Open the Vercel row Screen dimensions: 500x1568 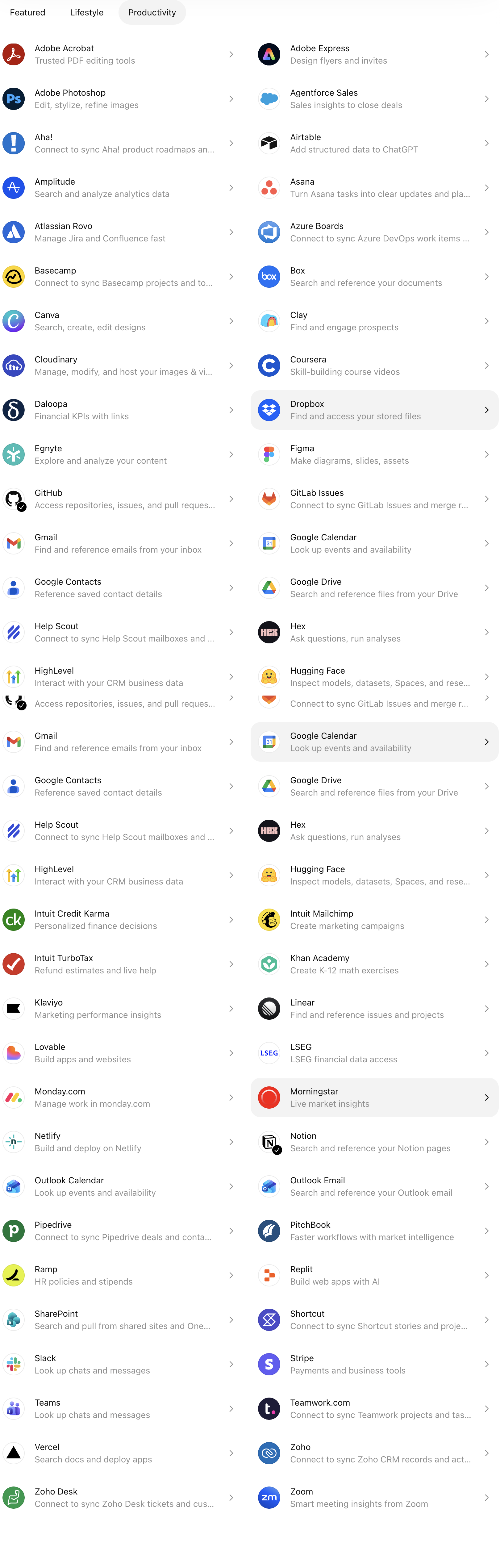pyautogui.click(x=119, y=1453)
